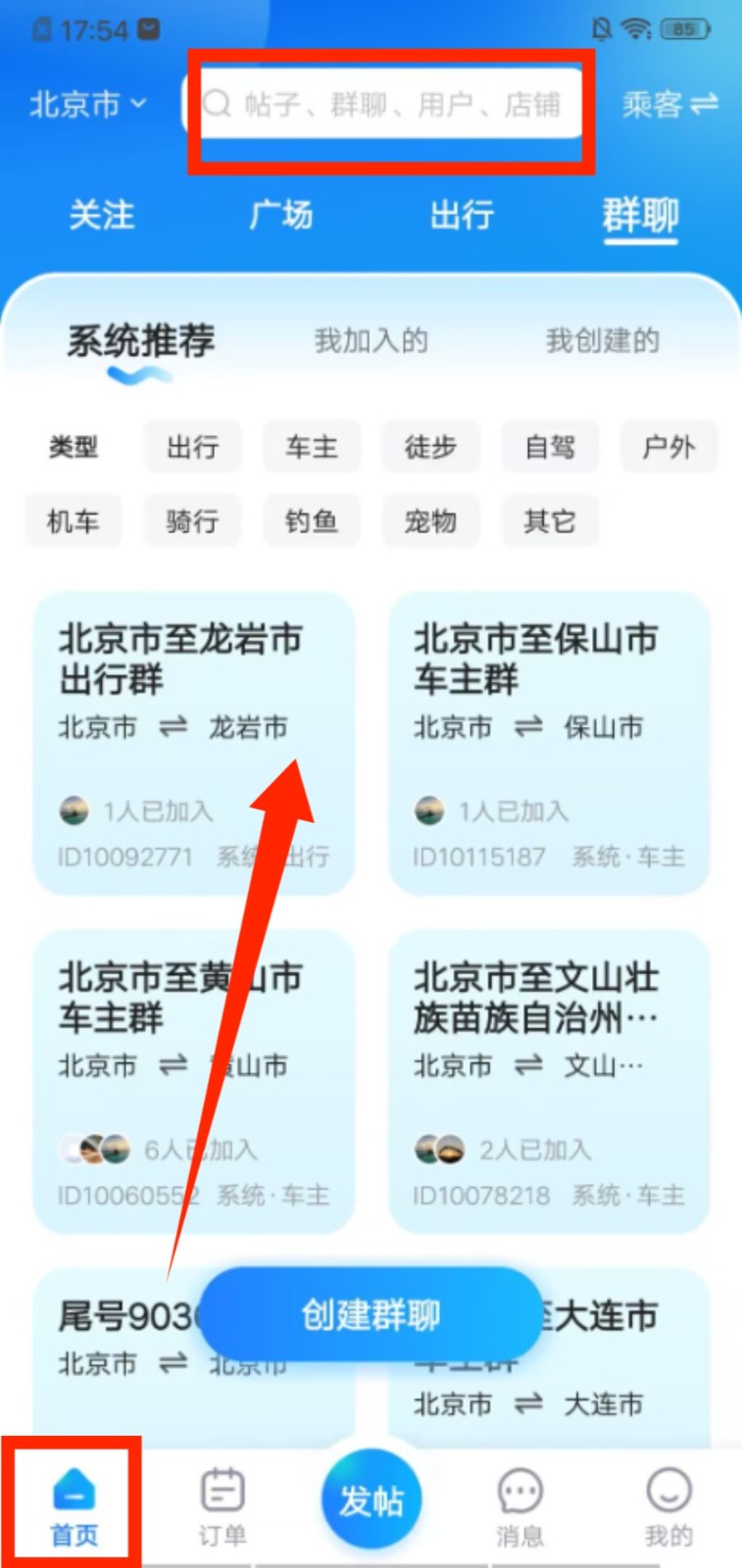742x1568 pixels.
Task: Open the 北京市至文山壮族苗族自治州 group card
Action: [548, 1080]
